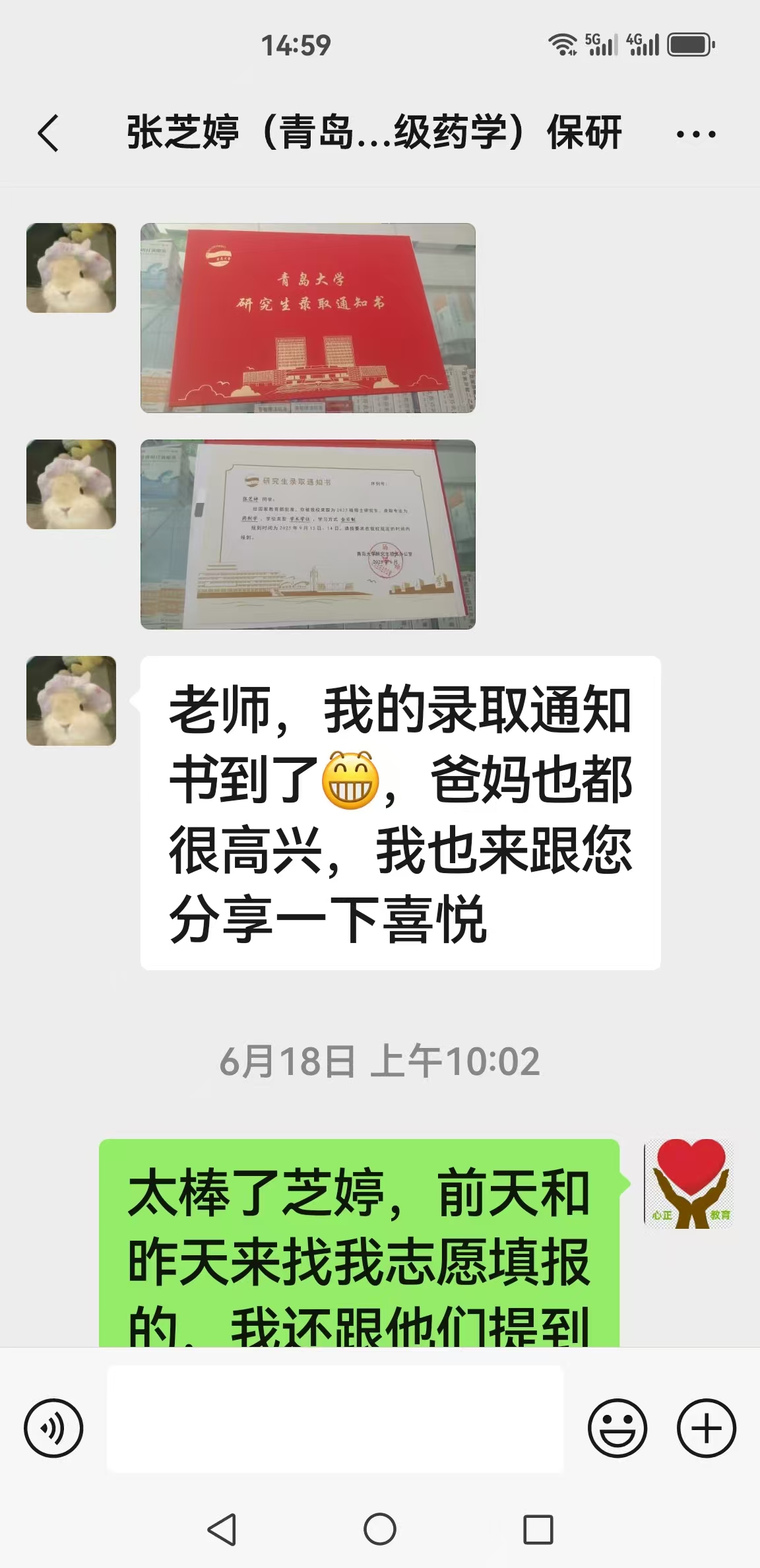Go back from the chat
This screenshot has height=1568, width=760.
(x=48, y=133)
